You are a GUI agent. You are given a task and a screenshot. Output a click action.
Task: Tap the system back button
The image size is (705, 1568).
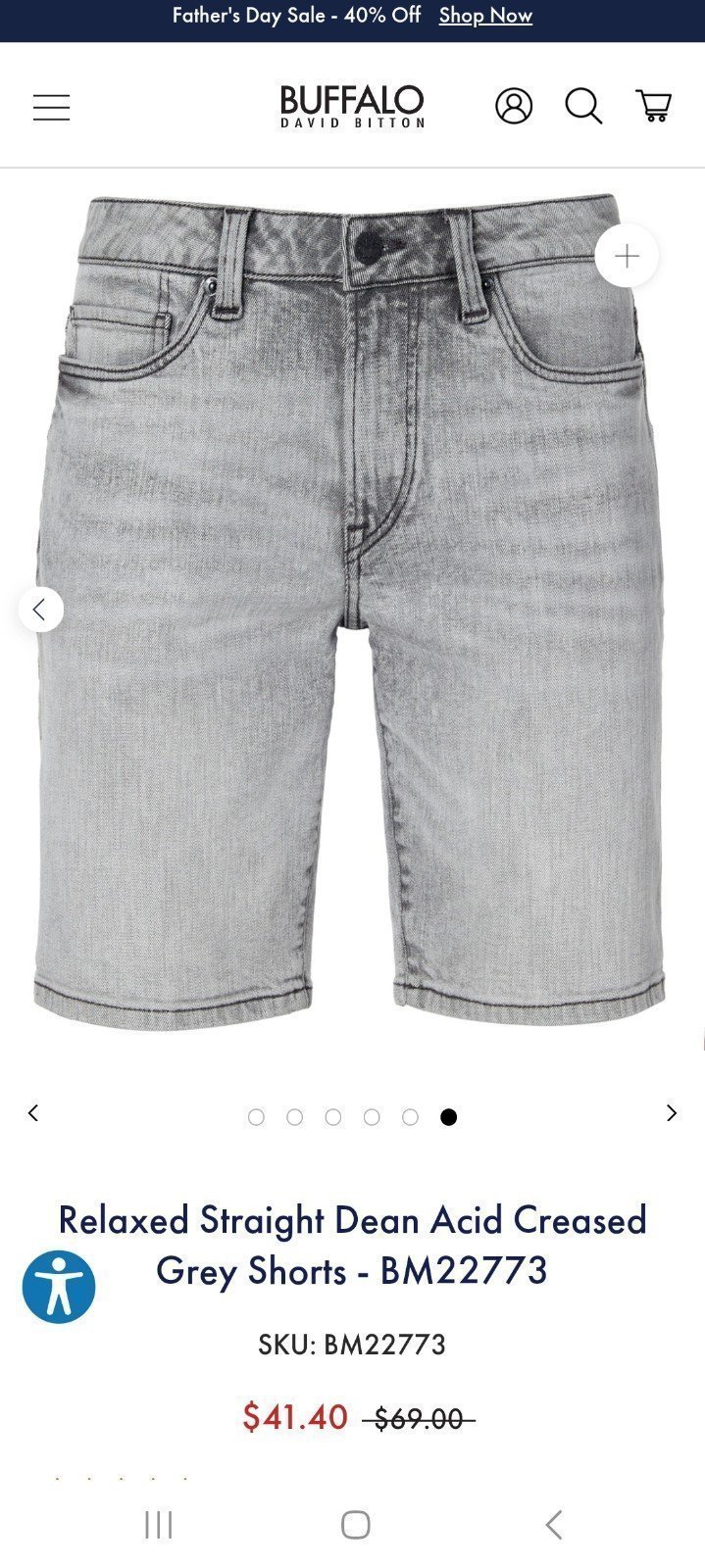point(554,1525)
